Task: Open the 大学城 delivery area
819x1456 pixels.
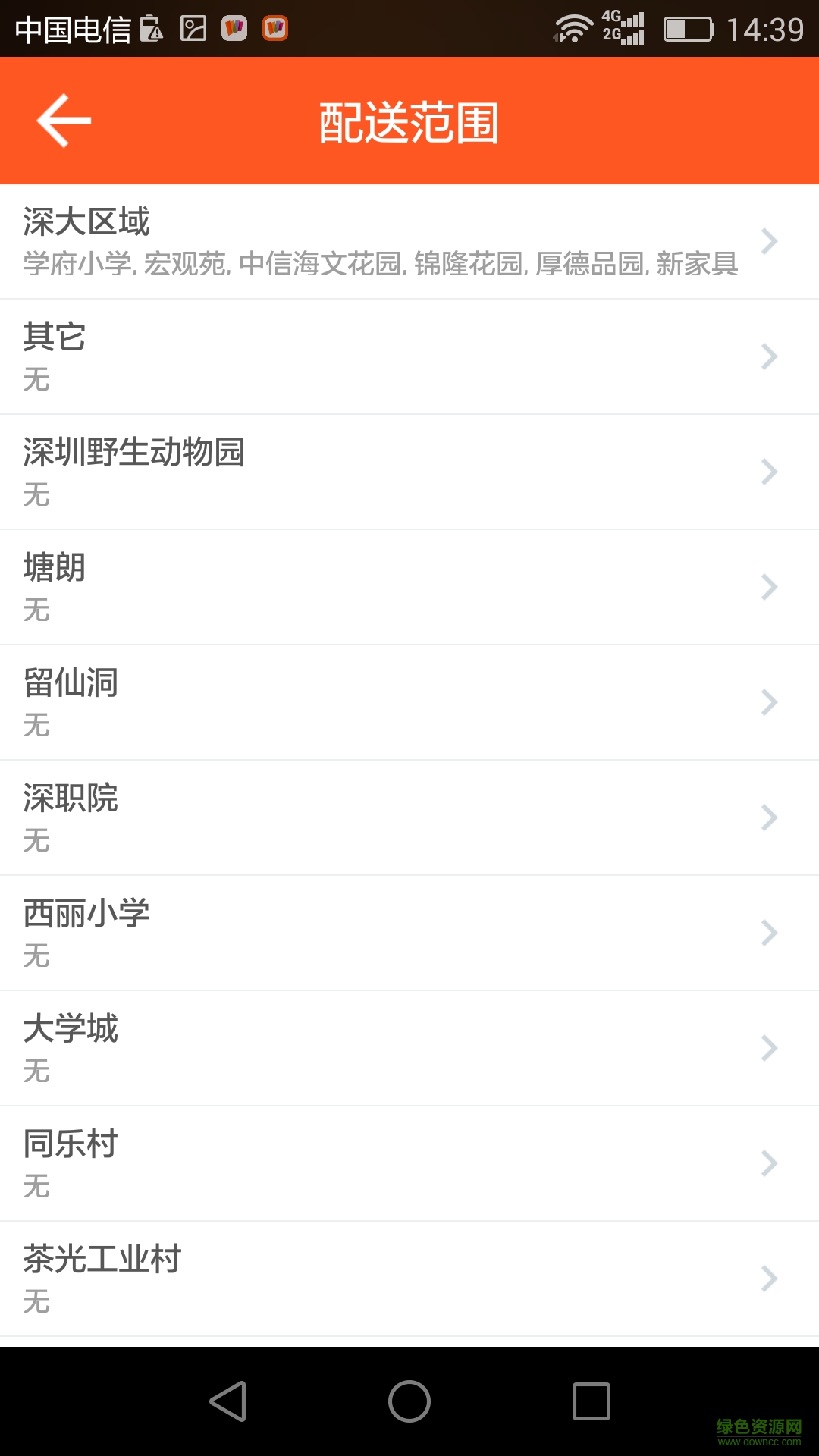Action: tap(409, 1049)
